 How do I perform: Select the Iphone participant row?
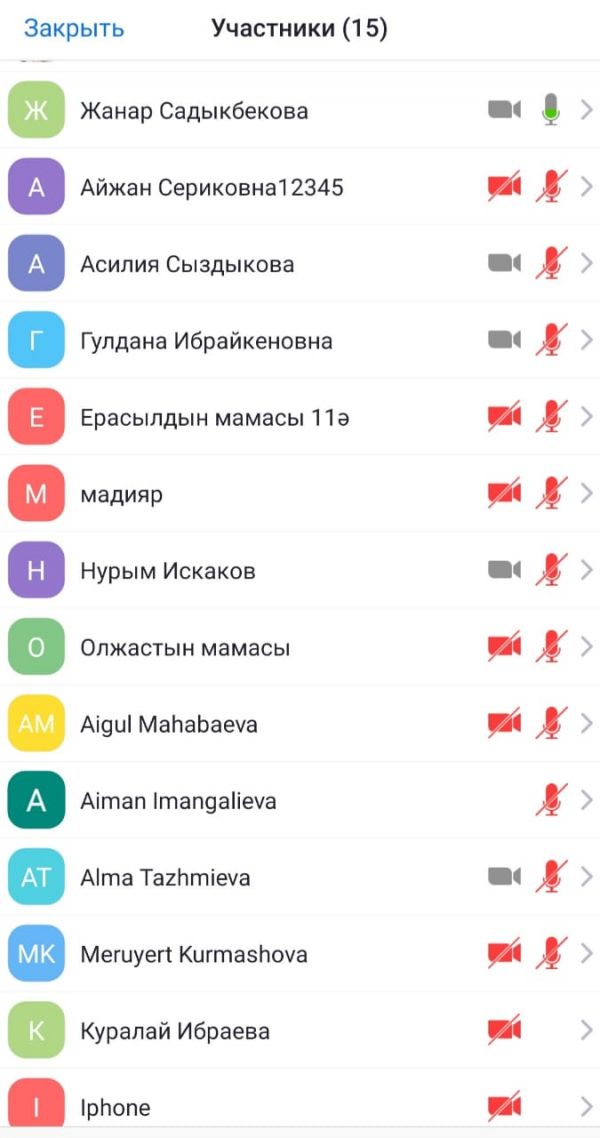115,1107
